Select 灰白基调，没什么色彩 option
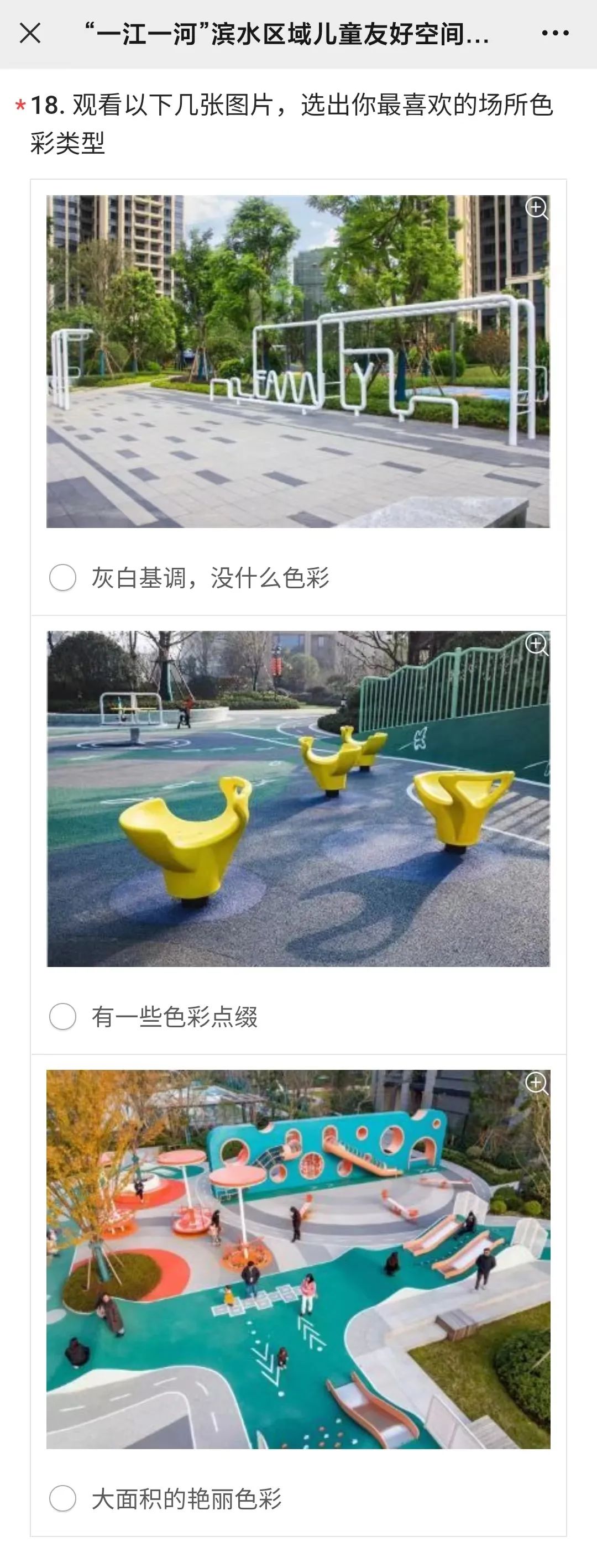The width and height of the screenshot is (597, 1568). [x=62, y=577]
